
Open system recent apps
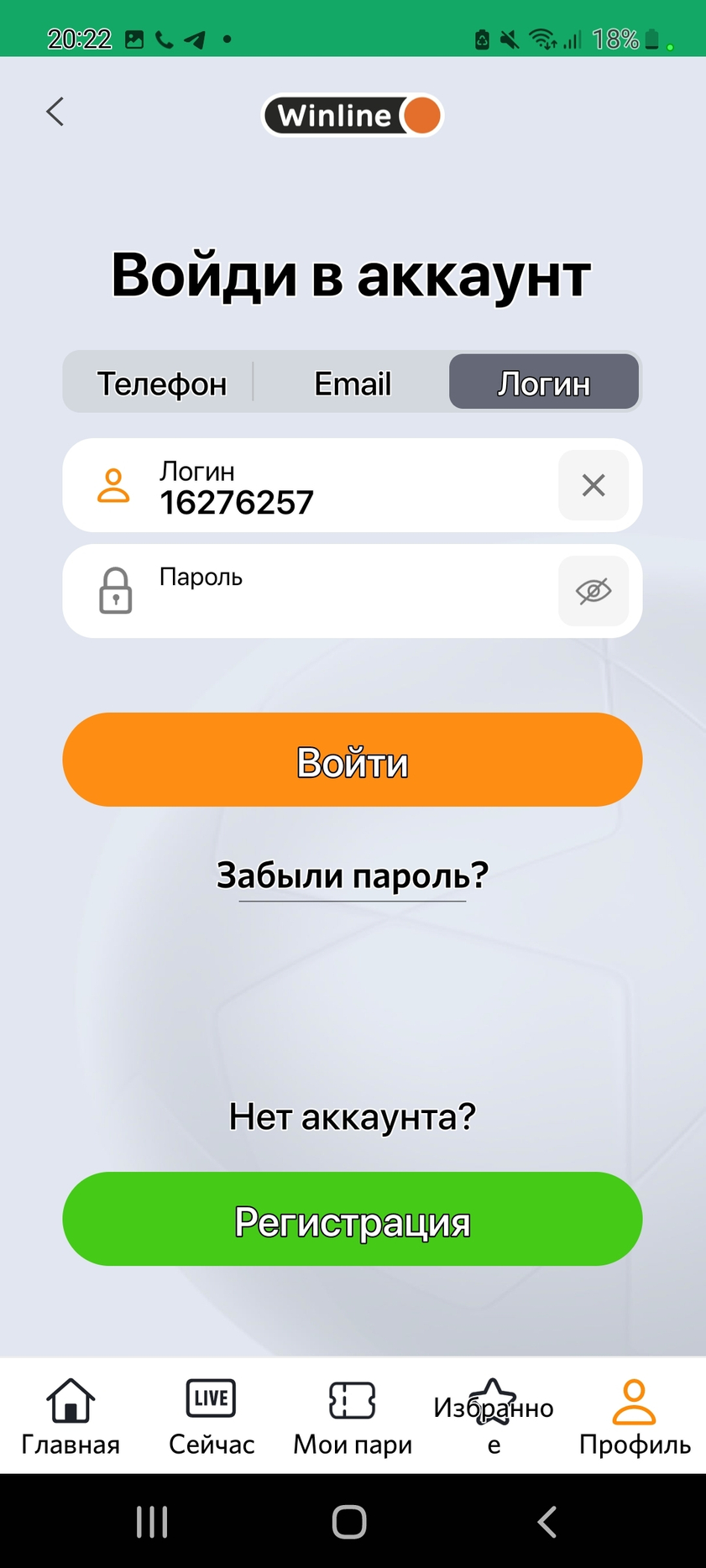point(152,1522)
